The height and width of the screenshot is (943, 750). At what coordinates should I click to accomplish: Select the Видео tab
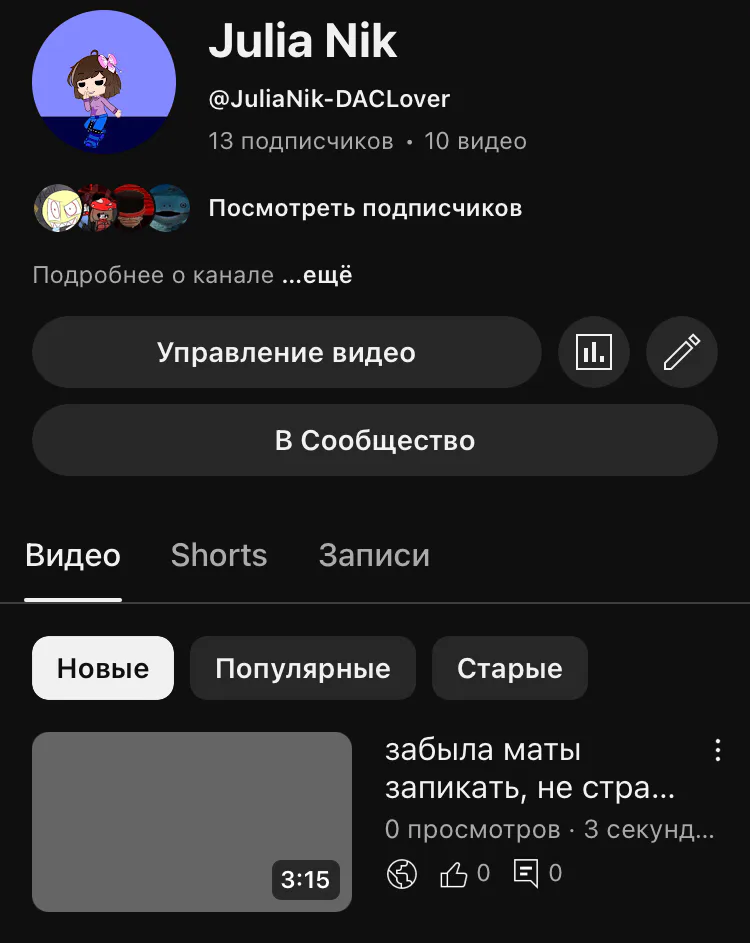pyautogui.click(x=73, y=556)
